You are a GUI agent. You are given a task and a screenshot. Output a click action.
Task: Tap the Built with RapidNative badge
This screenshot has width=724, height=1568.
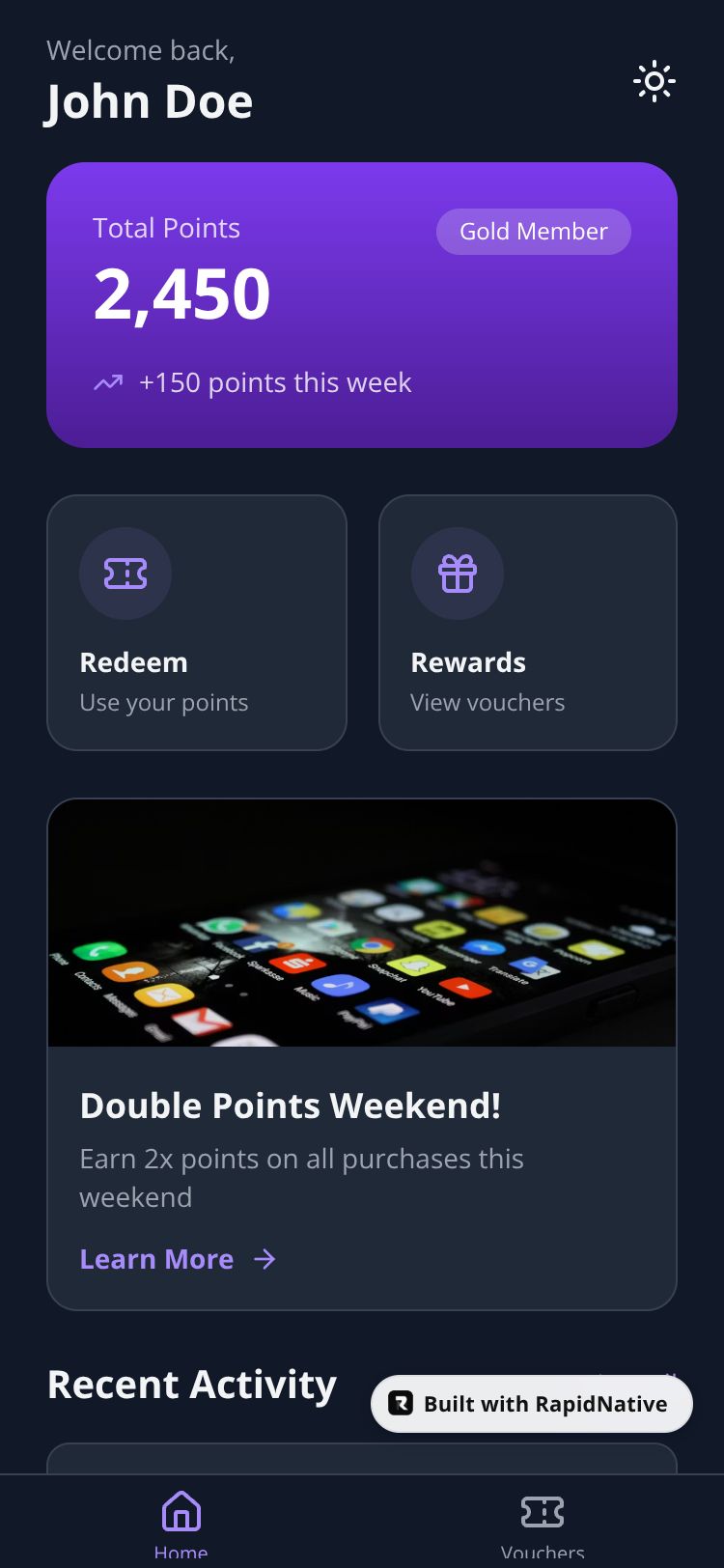click(x=531, y=1404)
